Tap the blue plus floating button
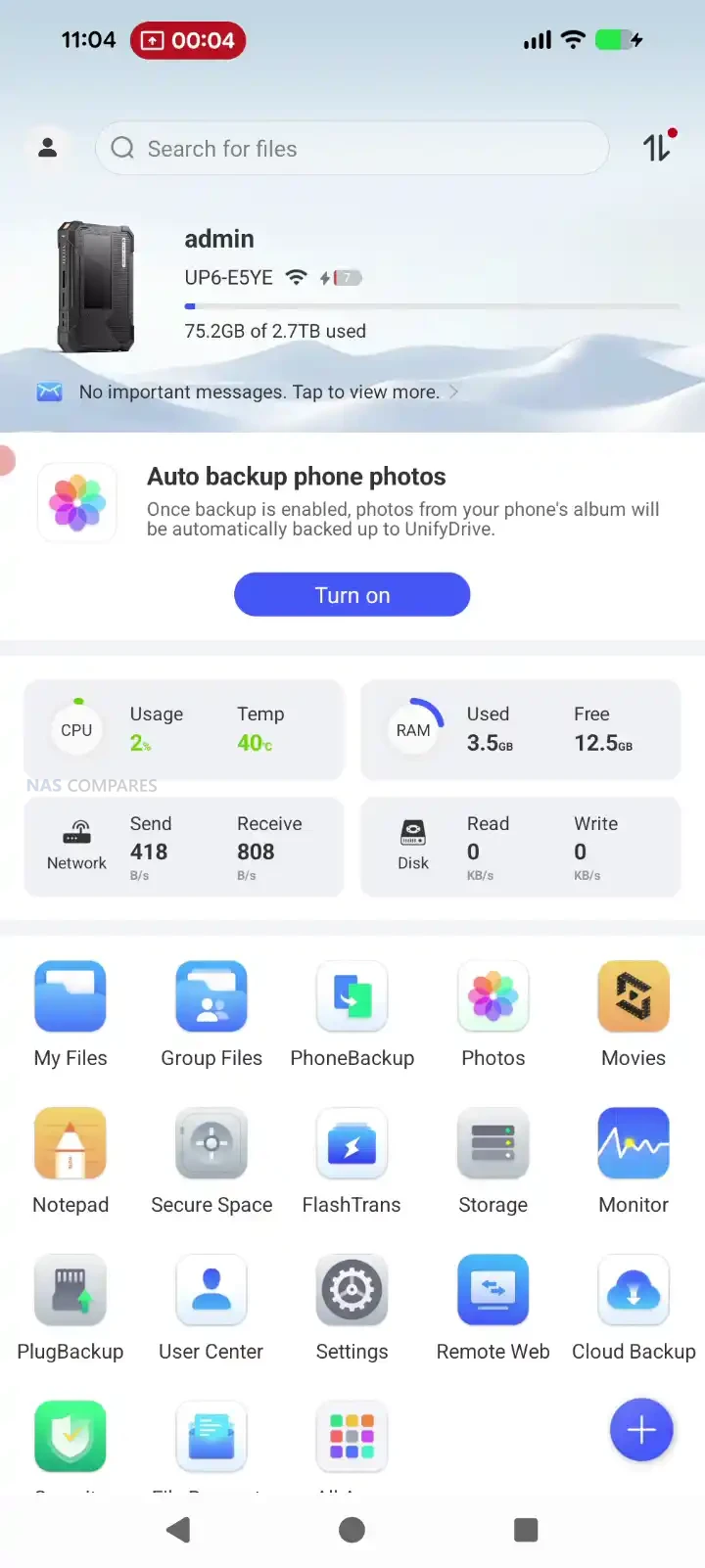 pos(641,1430)
